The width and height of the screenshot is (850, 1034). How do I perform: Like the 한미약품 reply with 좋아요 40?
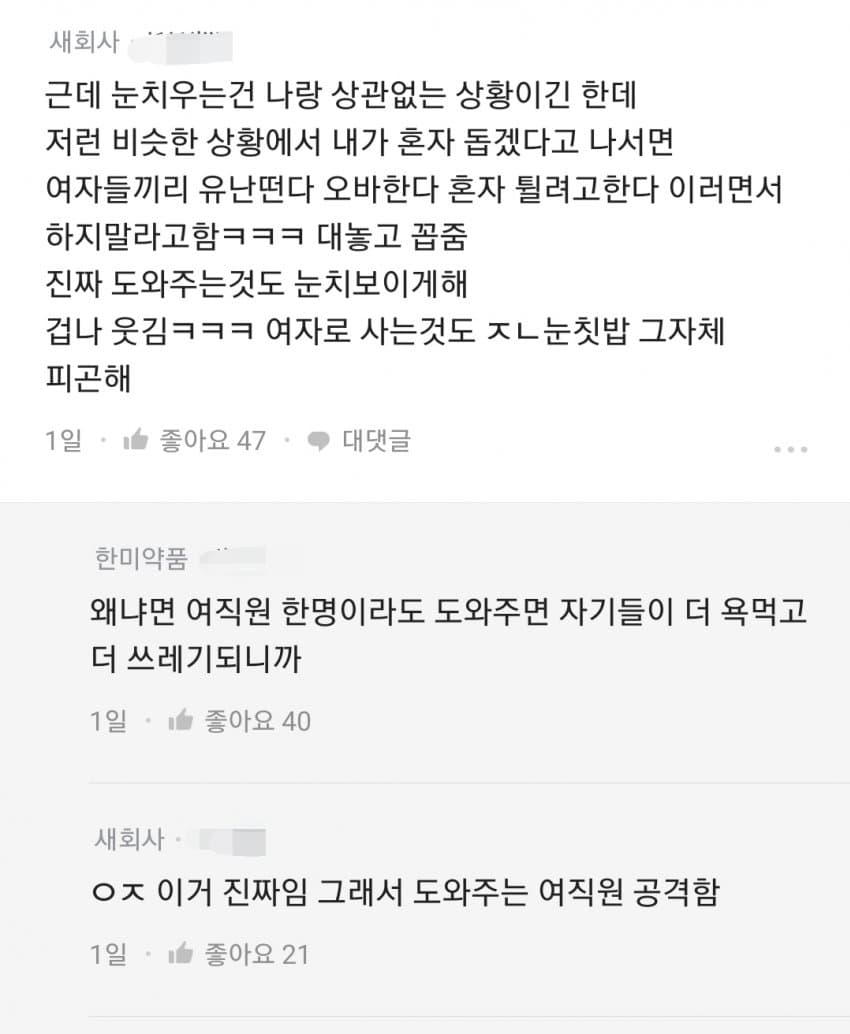[x=181, y=720]
